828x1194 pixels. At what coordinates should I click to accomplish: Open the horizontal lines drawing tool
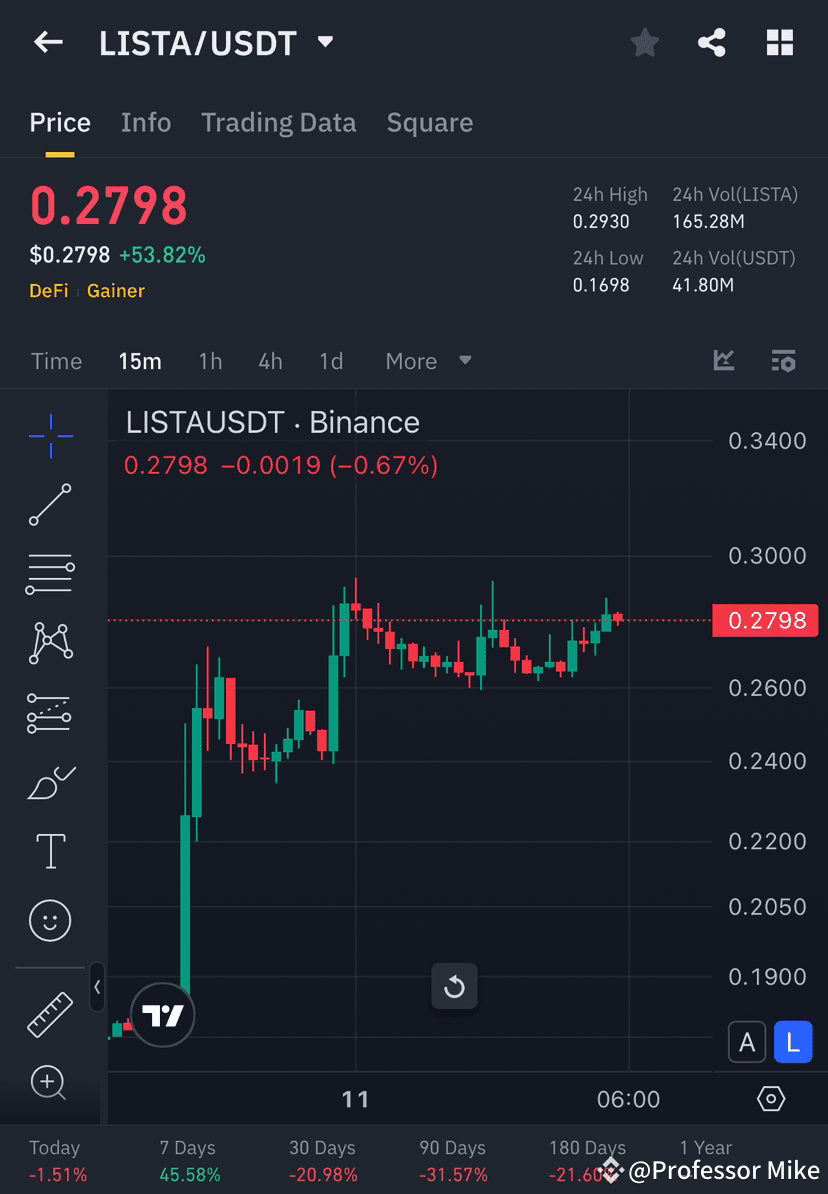[x=50, y=574]
